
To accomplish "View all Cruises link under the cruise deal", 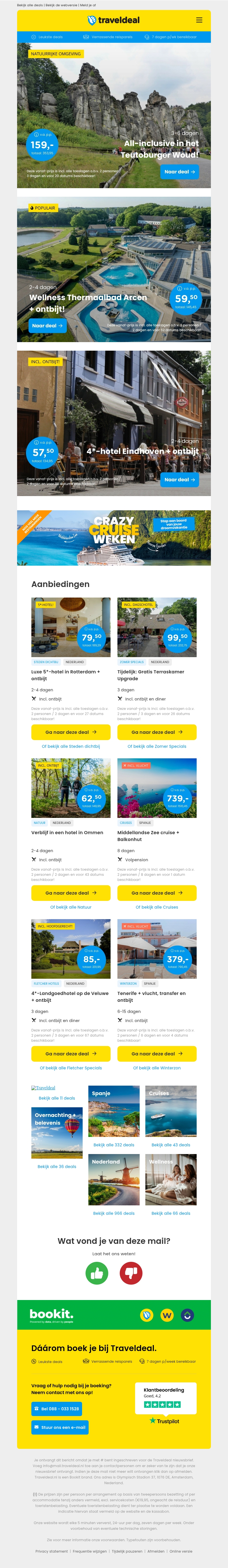I will [x=157, y=907].
